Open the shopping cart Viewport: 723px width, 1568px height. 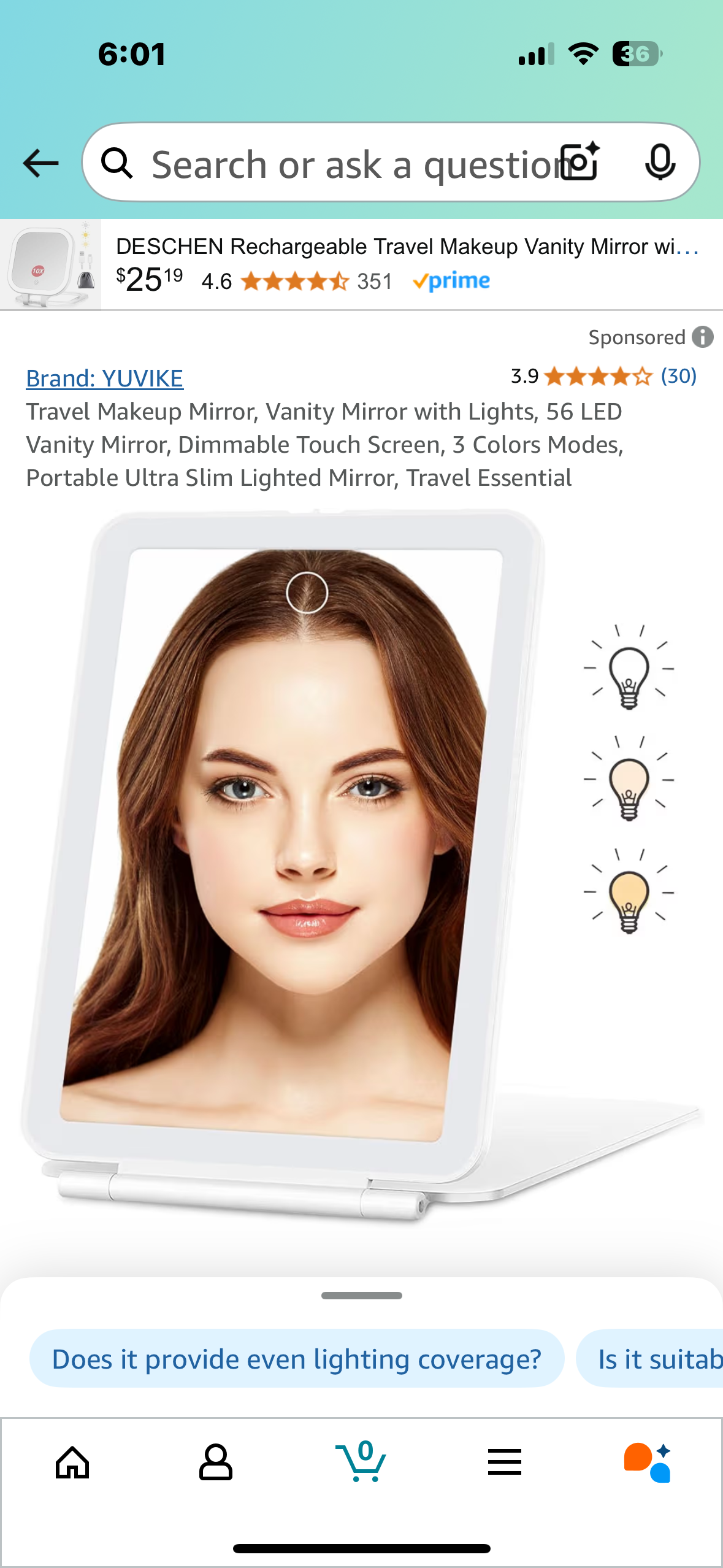[361, 1463]
